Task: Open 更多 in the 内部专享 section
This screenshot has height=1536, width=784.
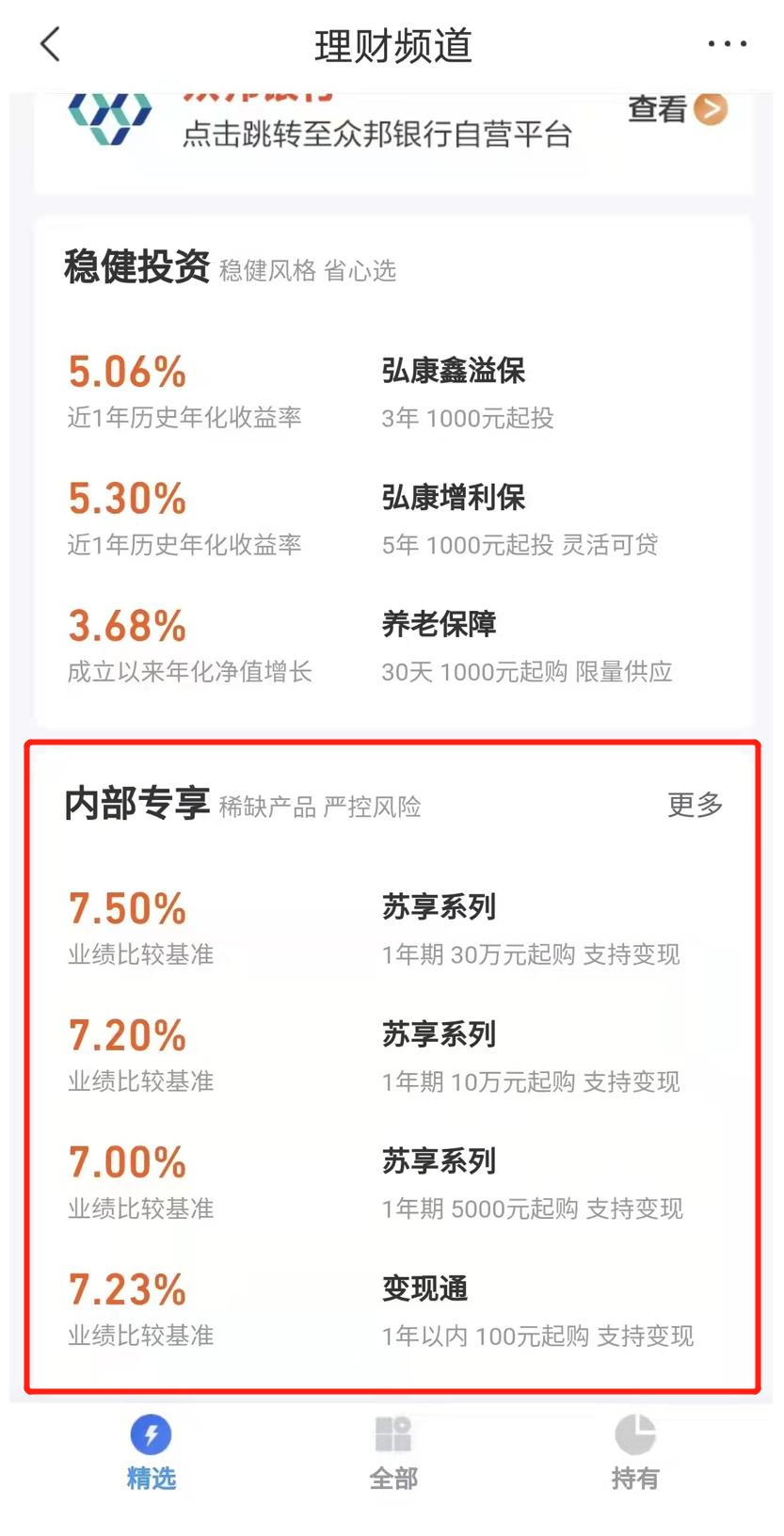Action: coord(696,806)
